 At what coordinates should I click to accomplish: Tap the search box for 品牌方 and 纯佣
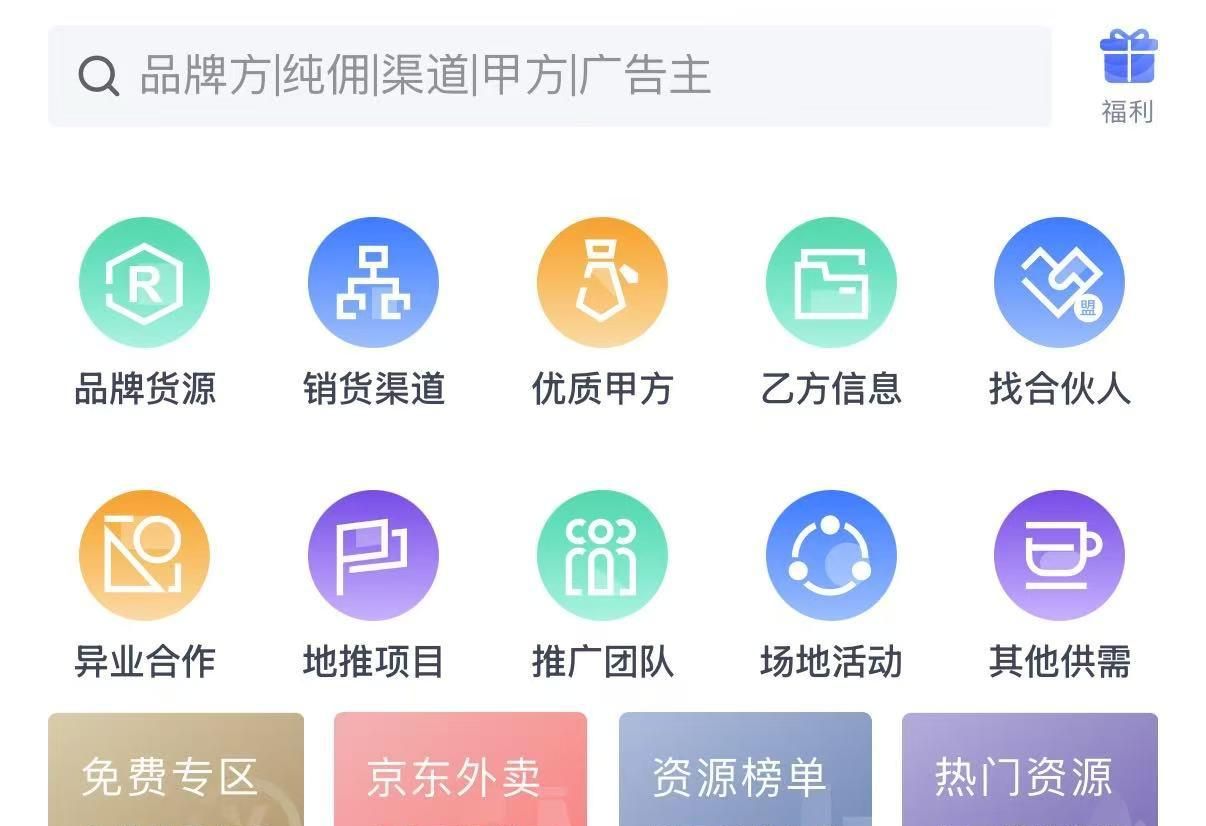click(x=550, y=76)
